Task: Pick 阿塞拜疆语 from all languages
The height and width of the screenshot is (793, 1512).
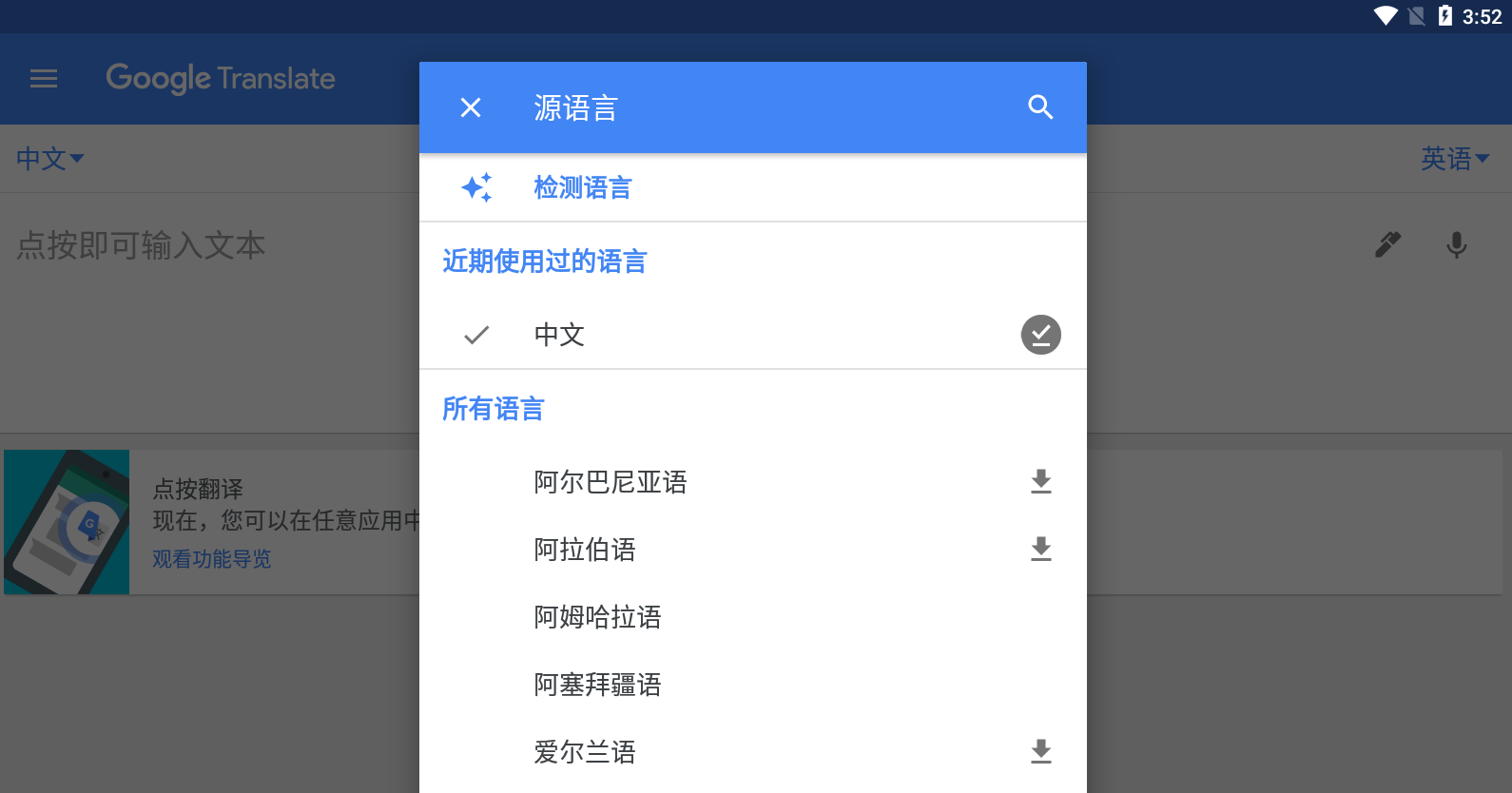Action: click(597, 685)
